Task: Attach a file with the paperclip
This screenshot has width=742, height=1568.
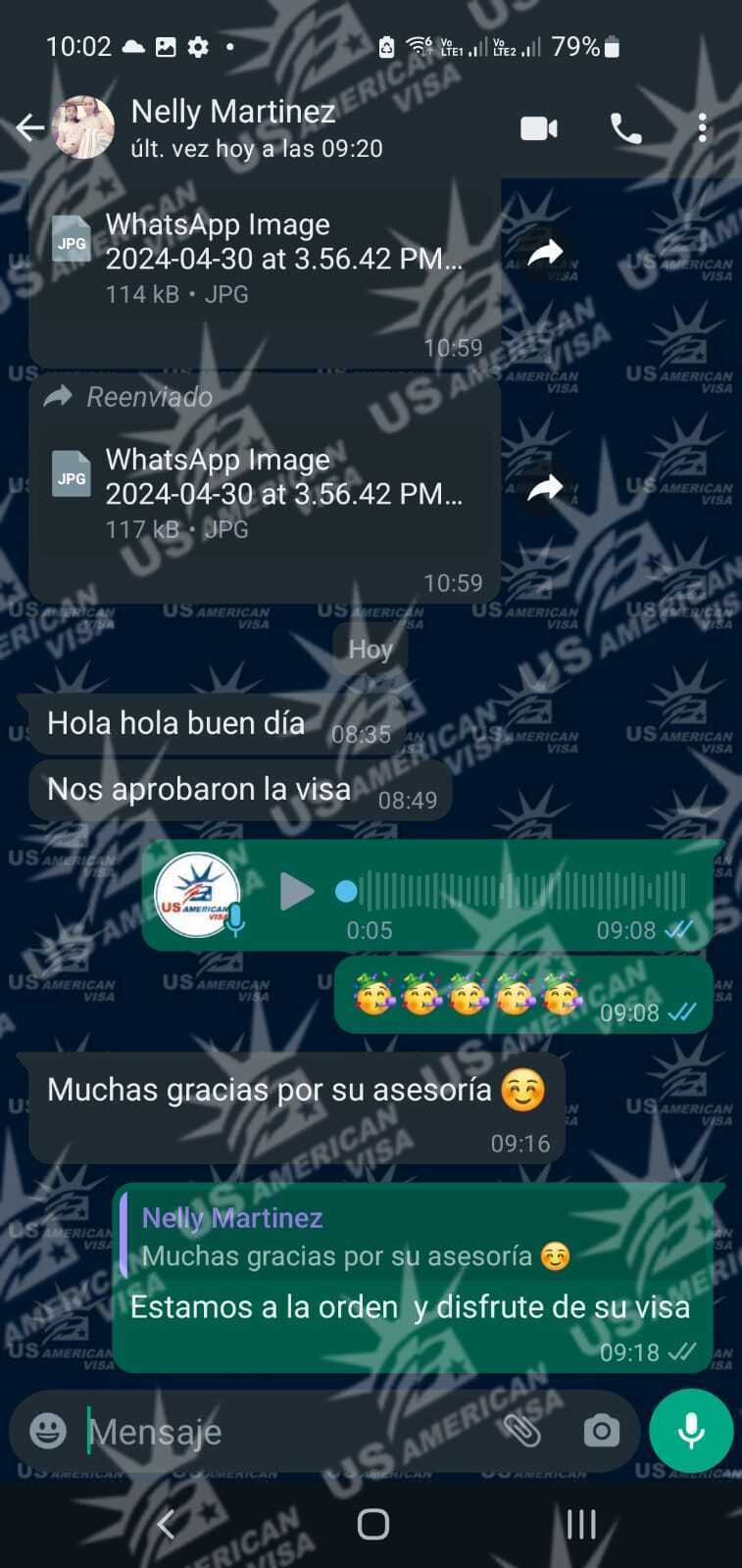Action: coord(521,1432)
